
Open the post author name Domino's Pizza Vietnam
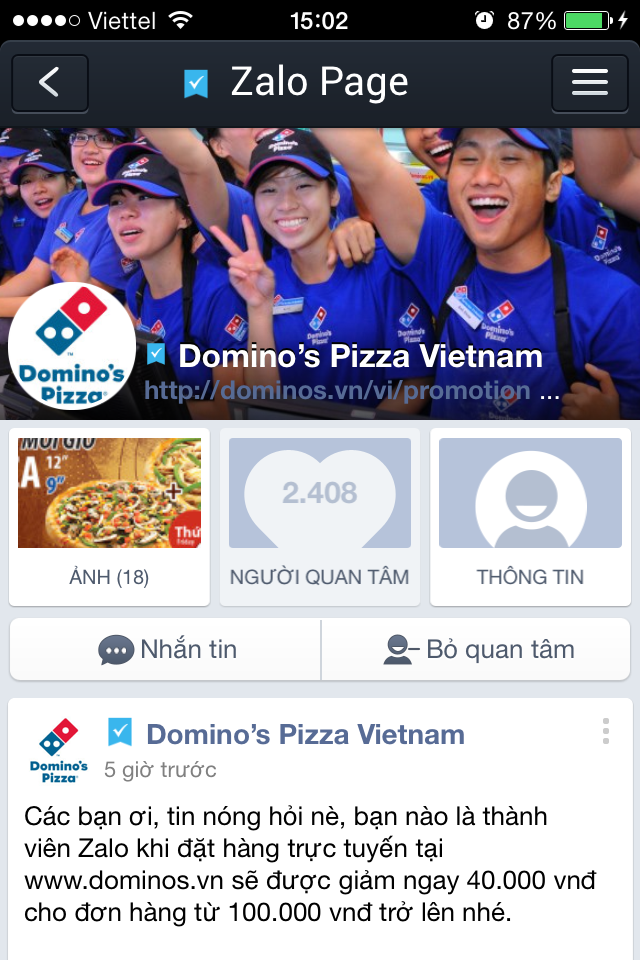(305, 735)
